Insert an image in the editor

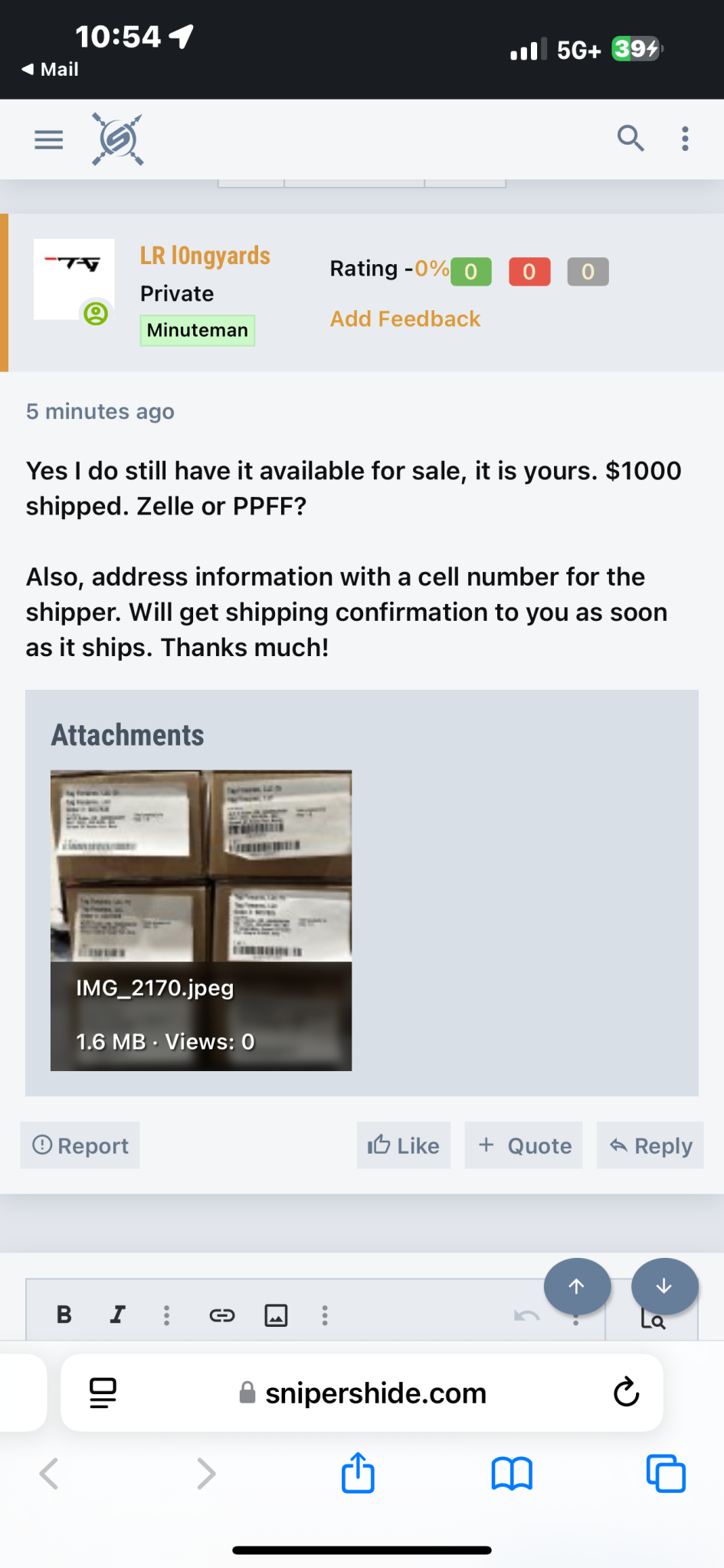276,1315
